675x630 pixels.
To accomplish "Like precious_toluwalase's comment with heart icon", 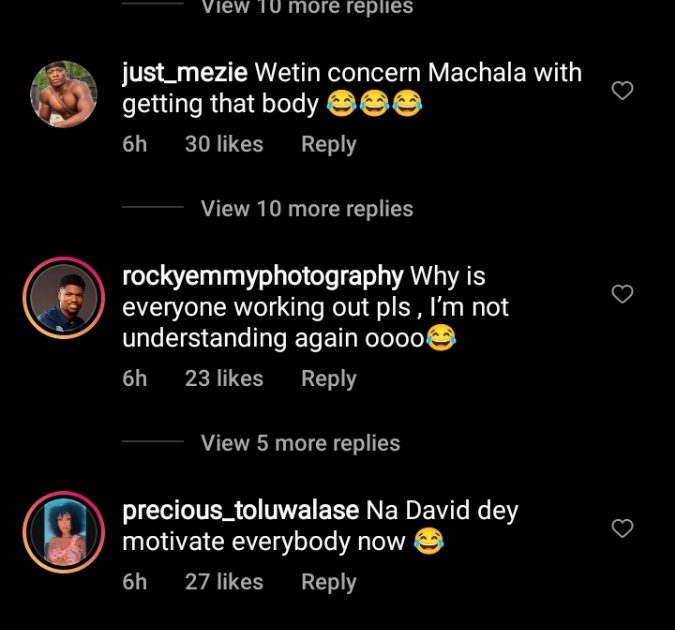I will click(x=622, y=528).
